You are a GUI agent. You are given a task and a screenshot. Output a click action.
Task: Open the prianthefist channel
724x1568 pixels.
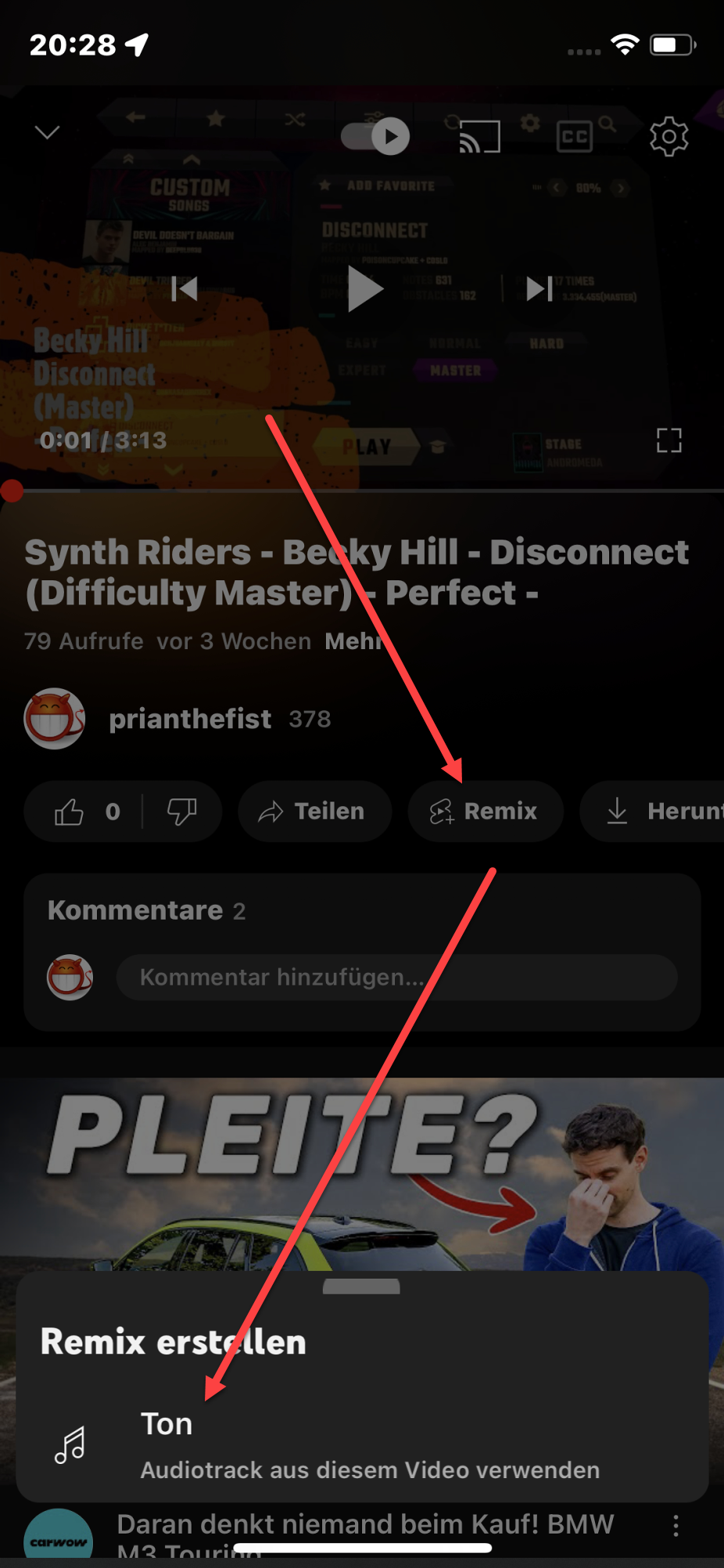tap(190, 719)
